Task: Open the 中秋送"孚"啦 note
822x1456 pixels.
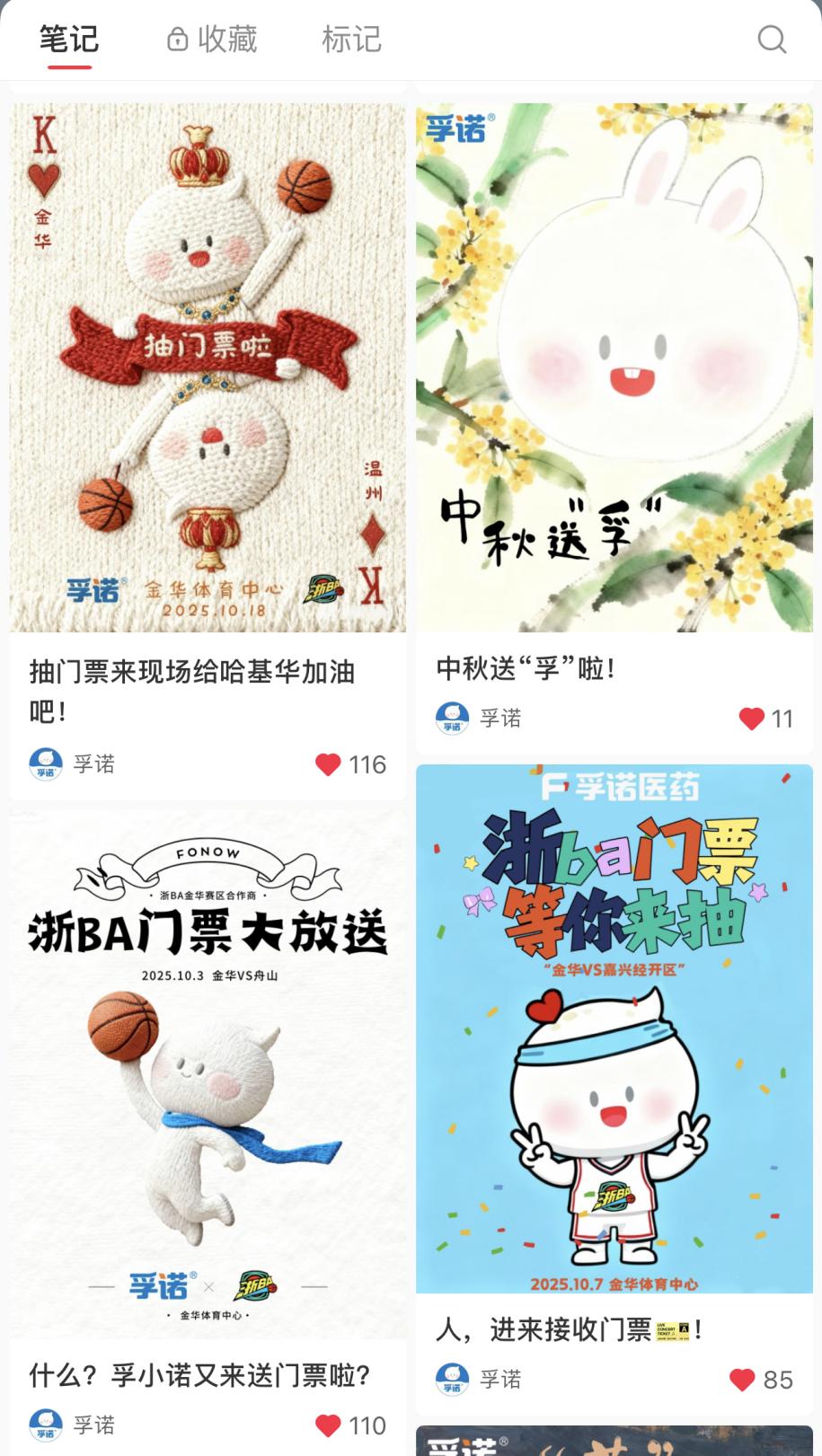Action: (614, 368)
